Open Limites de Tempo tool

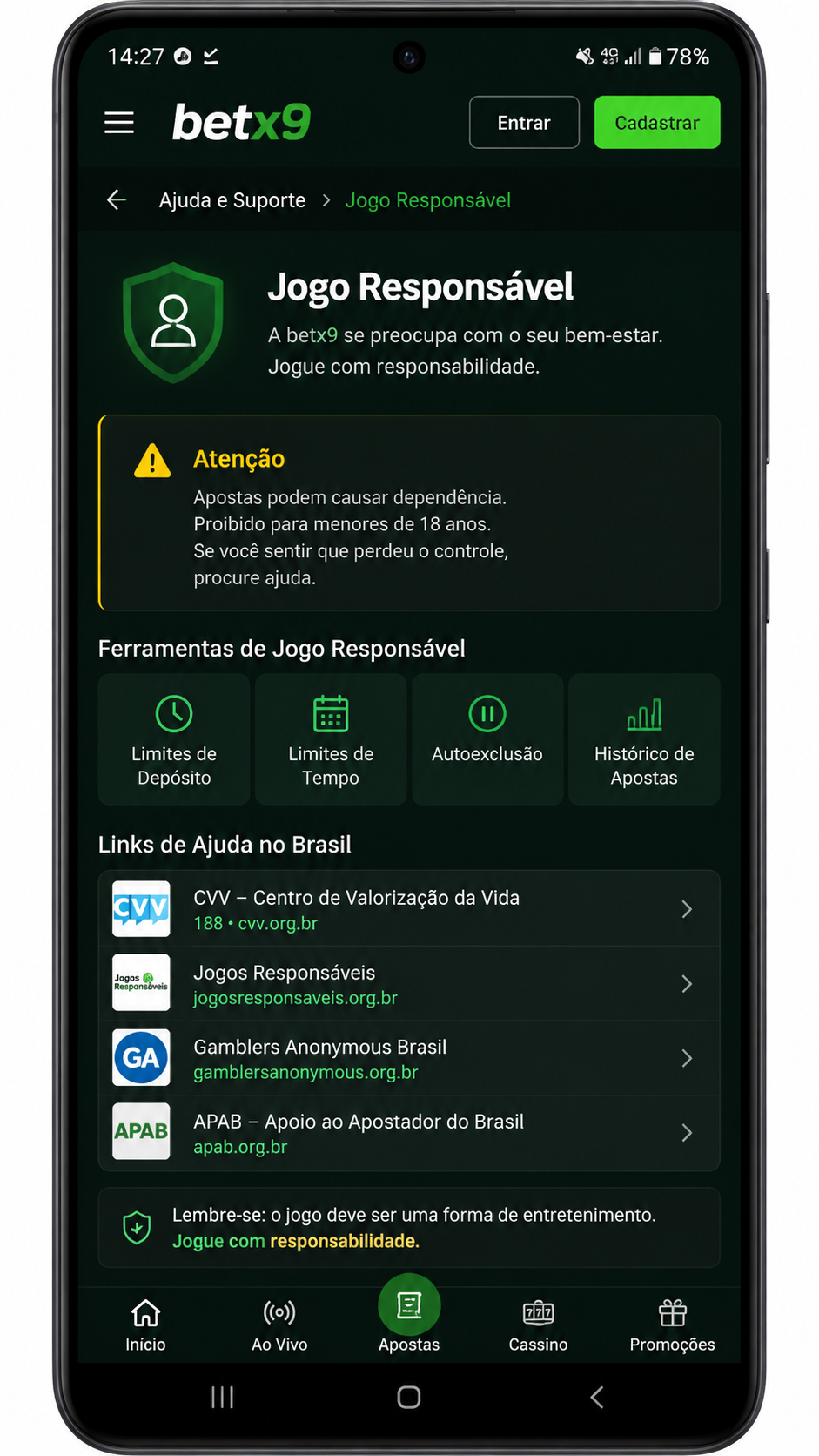coord(331,739)
